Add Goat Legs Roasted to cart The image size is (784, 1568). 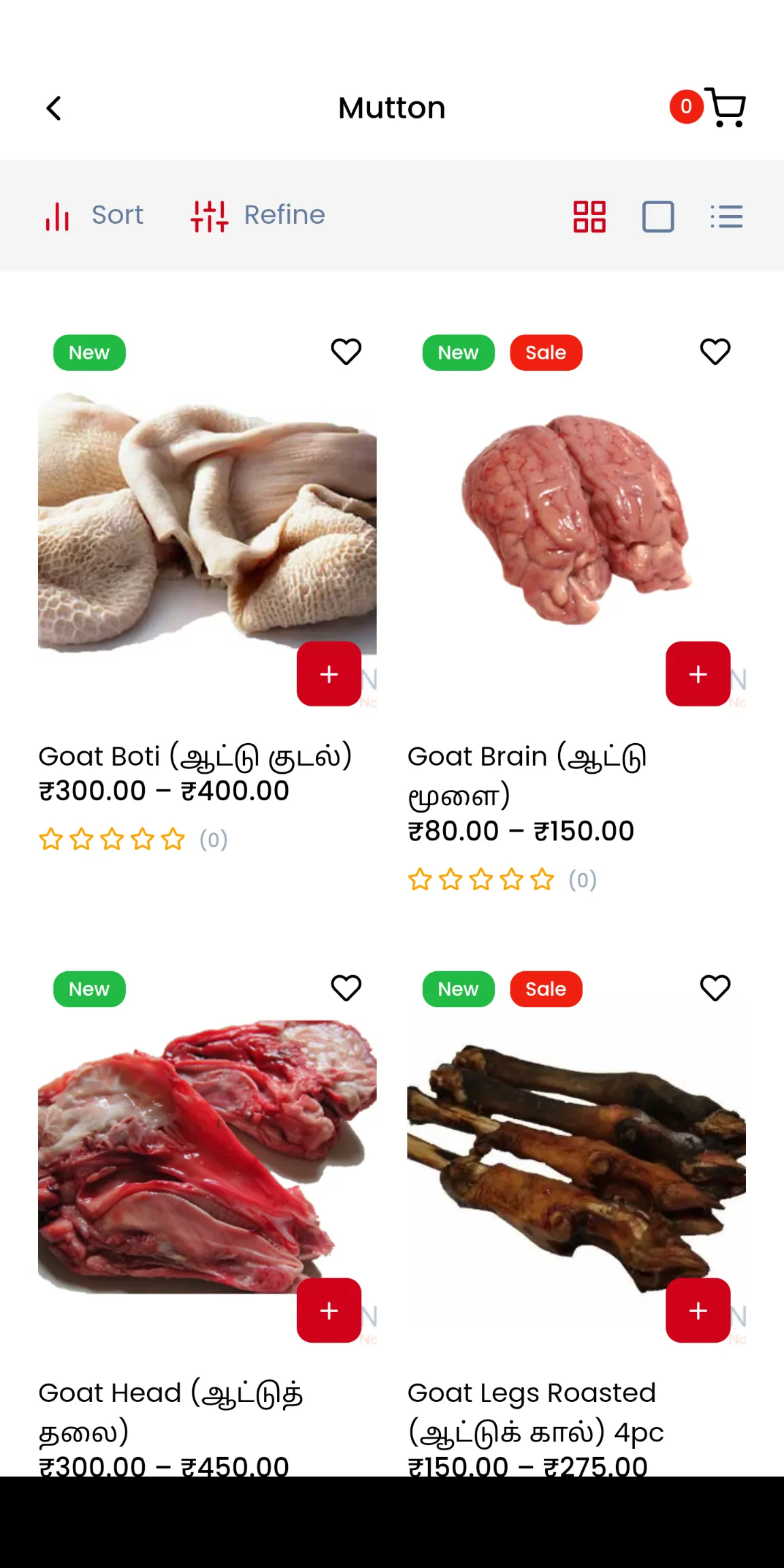coord(698,1310)
